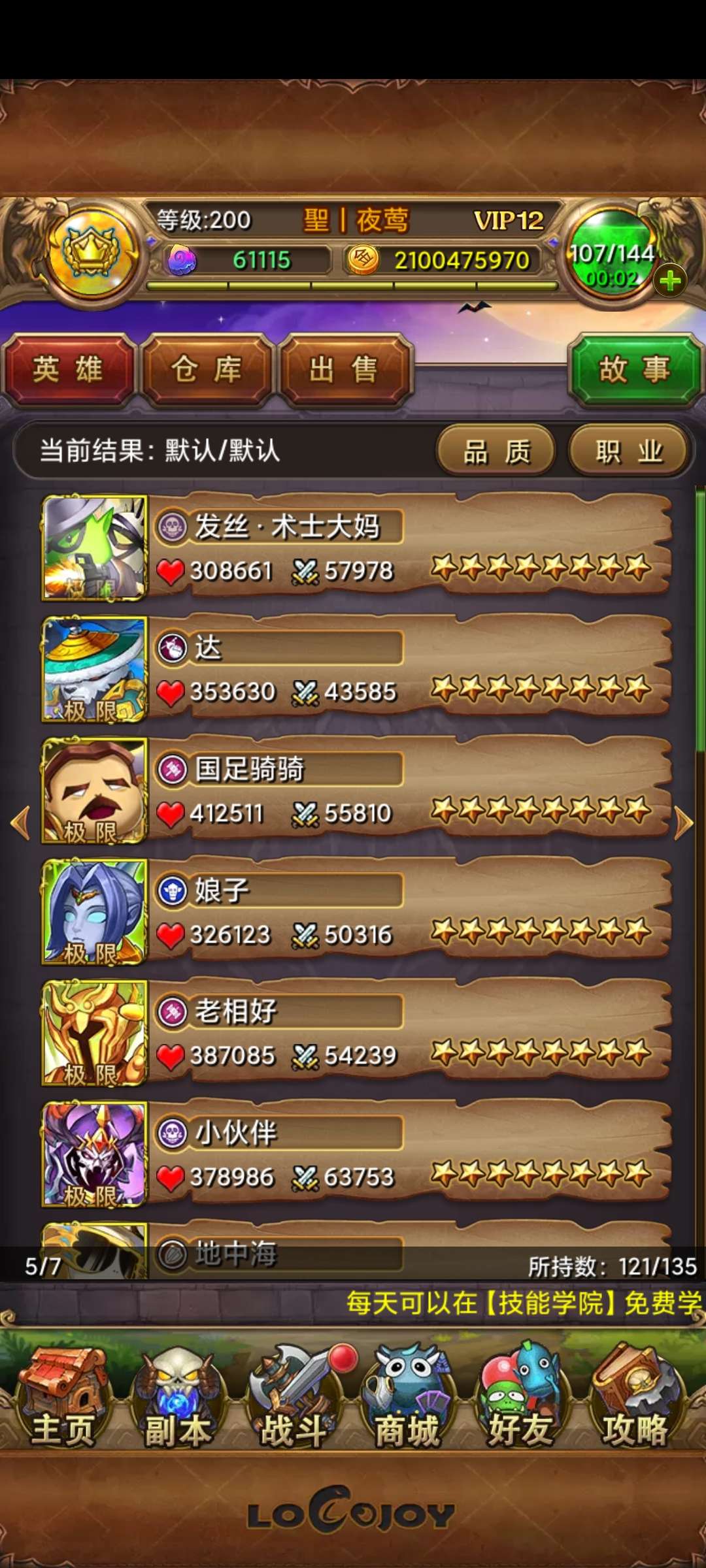Filter heroes by 品质
Image resolution: width=706 pixels, height=1568 pixels.
[x=497, y=451]
